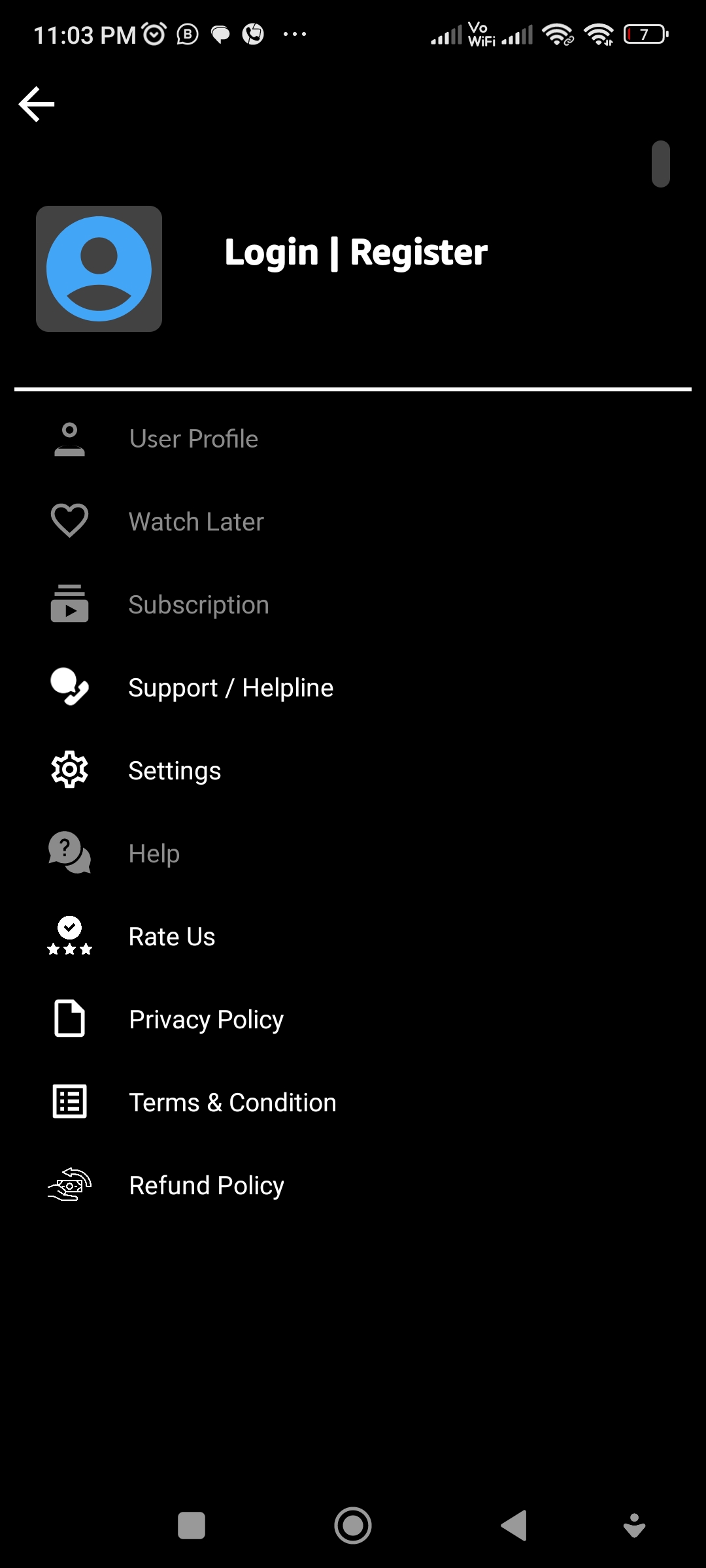This screenshot has height=1568, width=706.
Task: Open the profile avatar picture
Action: click(99, 269)
